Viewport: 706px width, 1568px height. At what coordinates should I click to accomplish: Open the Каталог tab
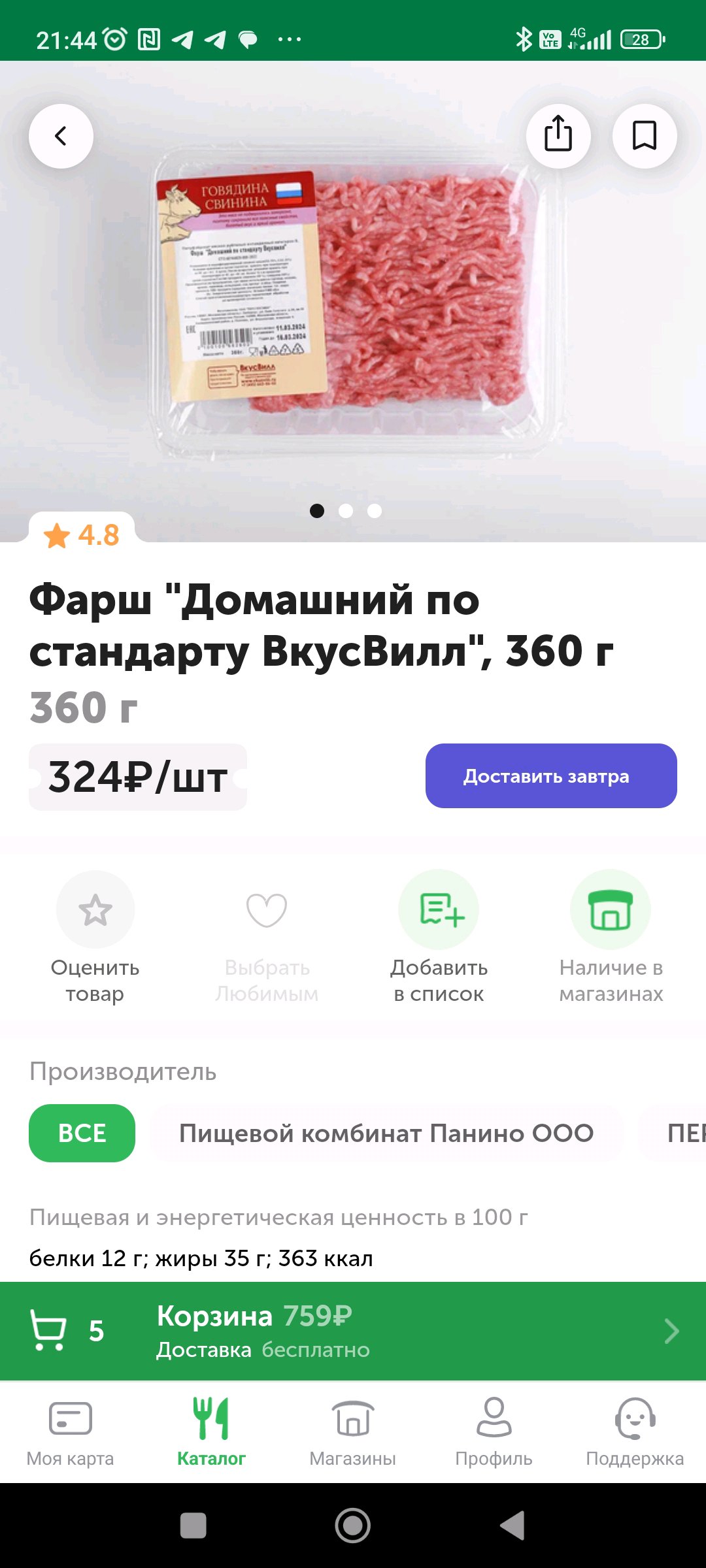[211, 1432]
